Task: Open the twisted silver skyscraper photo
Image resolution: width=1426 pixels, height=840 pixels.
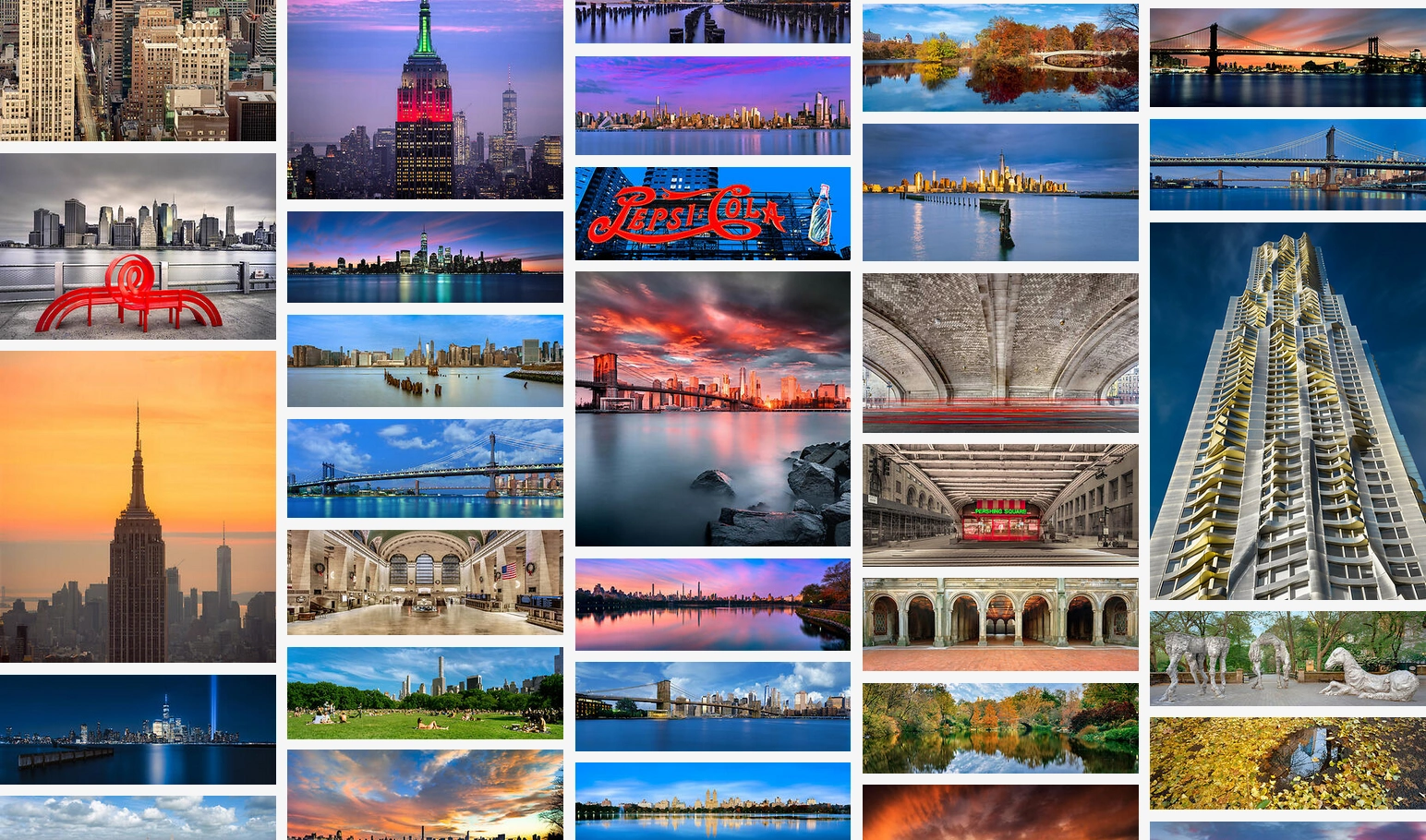Action: [1287, 411]
